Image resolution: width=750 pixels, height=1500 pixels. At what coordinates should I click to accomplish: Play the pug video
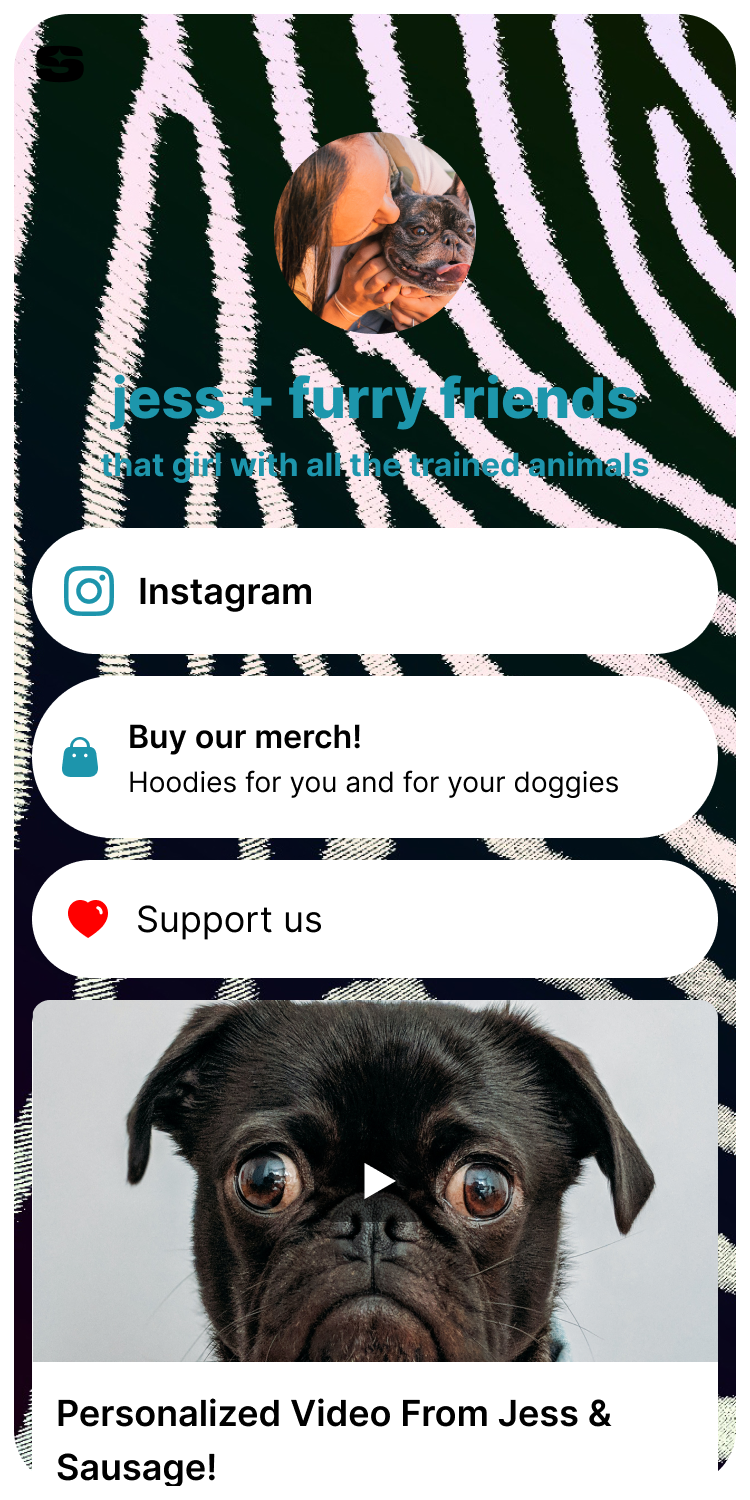[378, 1181]
